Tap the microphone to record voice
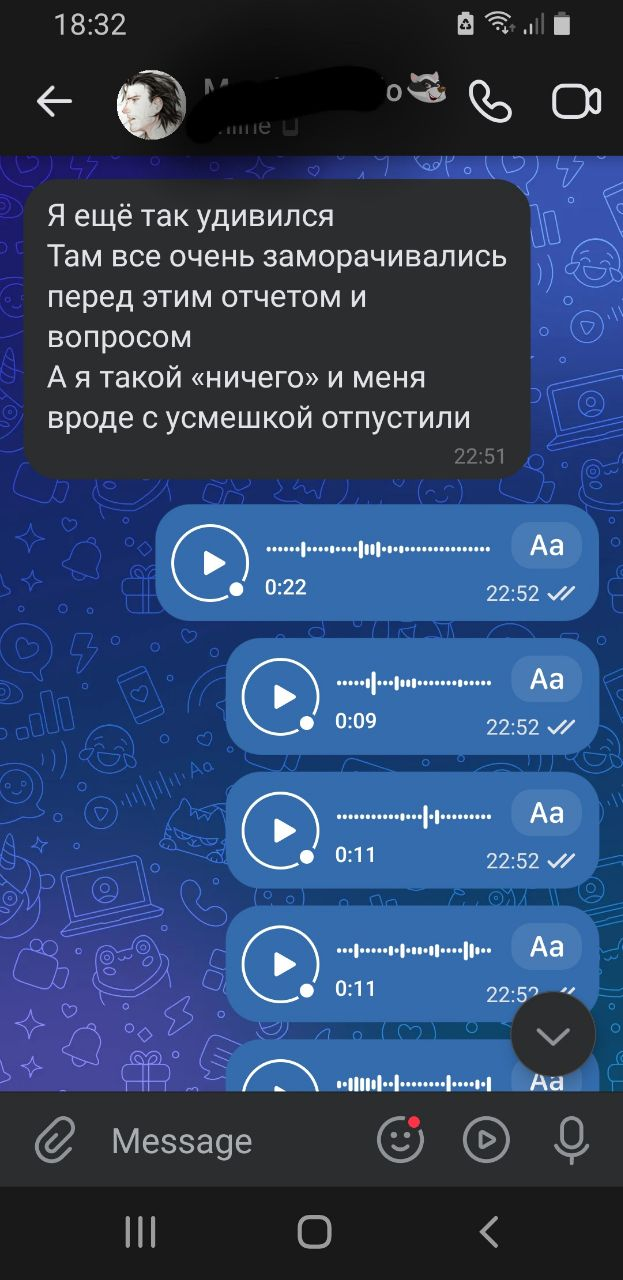Image resolution: width=623 pixels, height=1280 pixels. click(572, 1141)
